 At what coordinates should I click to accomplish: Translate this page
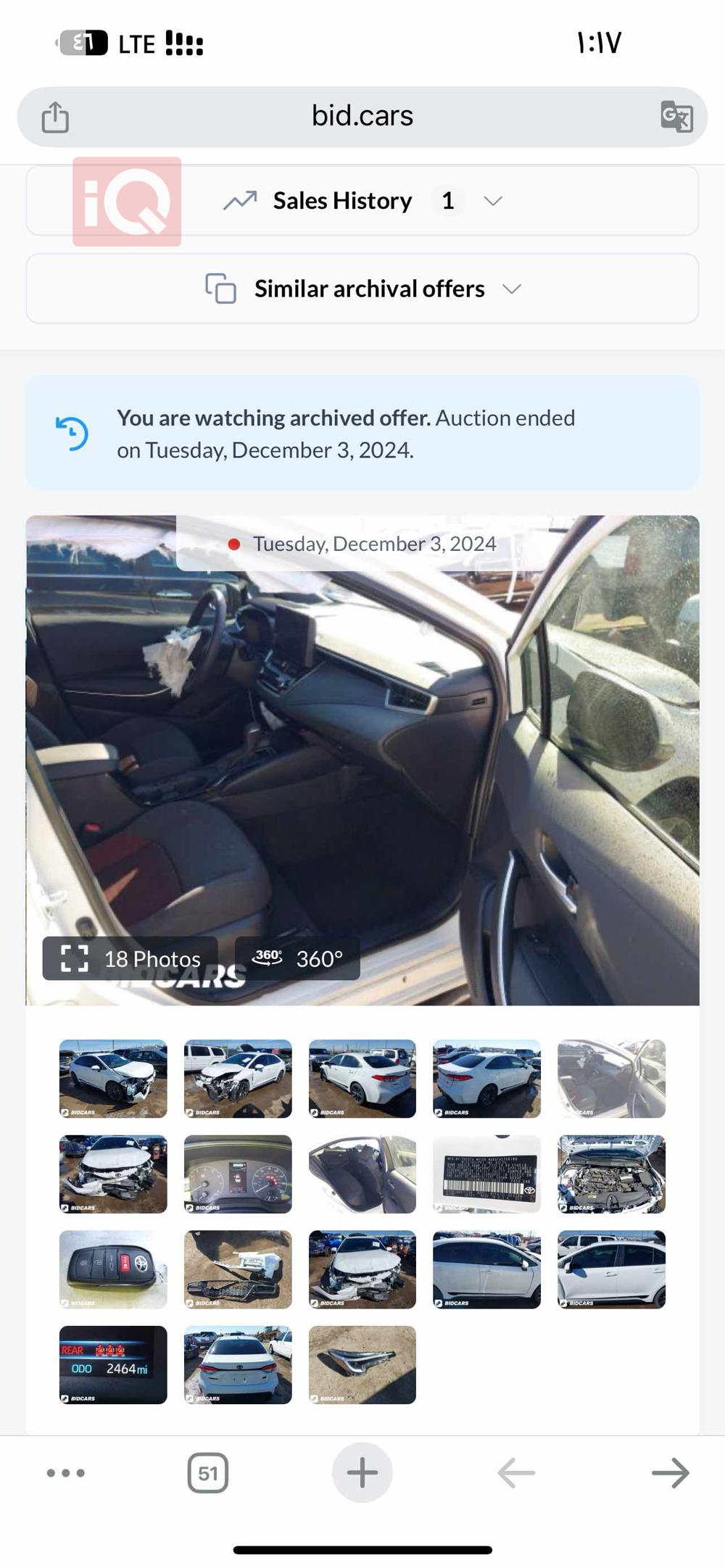pos(676,117)
